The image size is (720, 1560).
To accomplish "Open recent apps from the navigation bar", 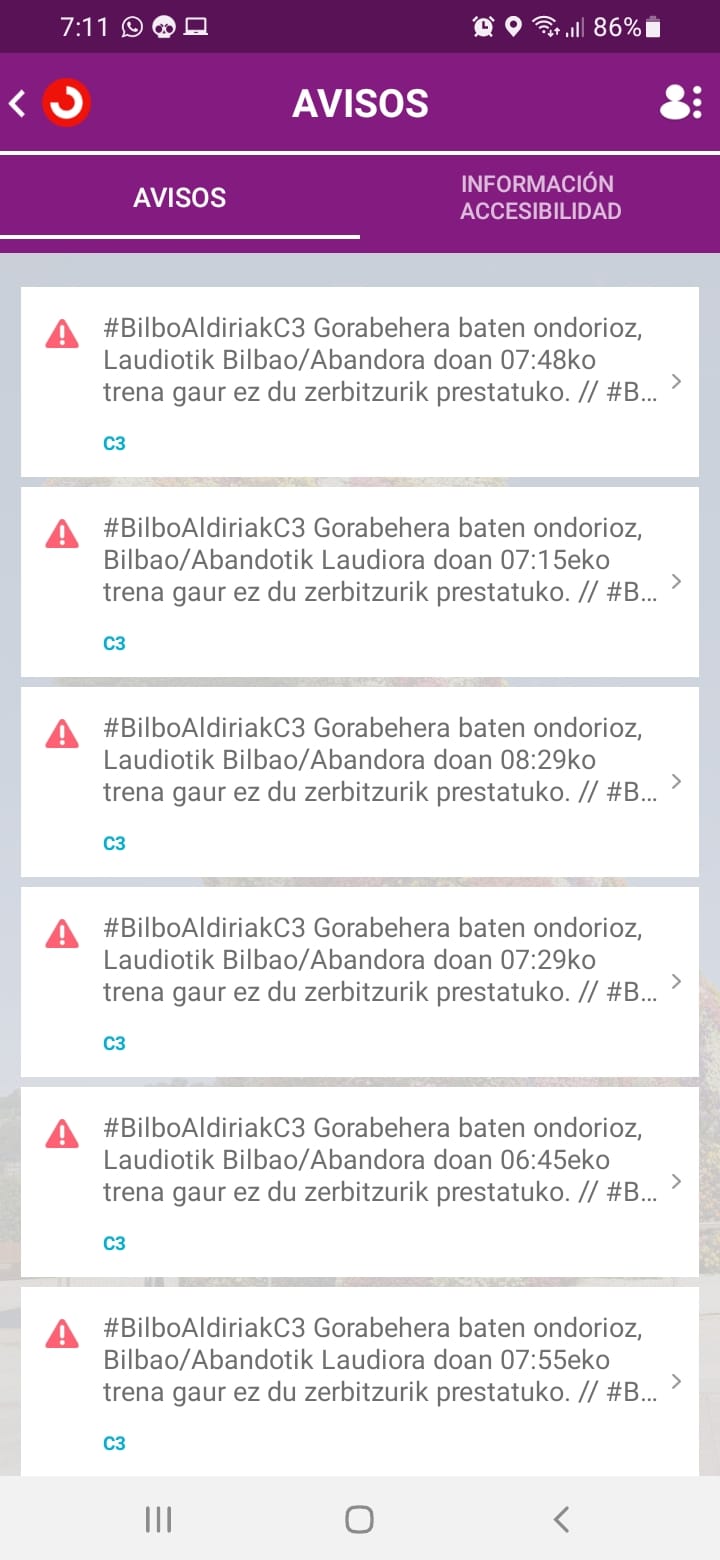I will [158, 1520].
